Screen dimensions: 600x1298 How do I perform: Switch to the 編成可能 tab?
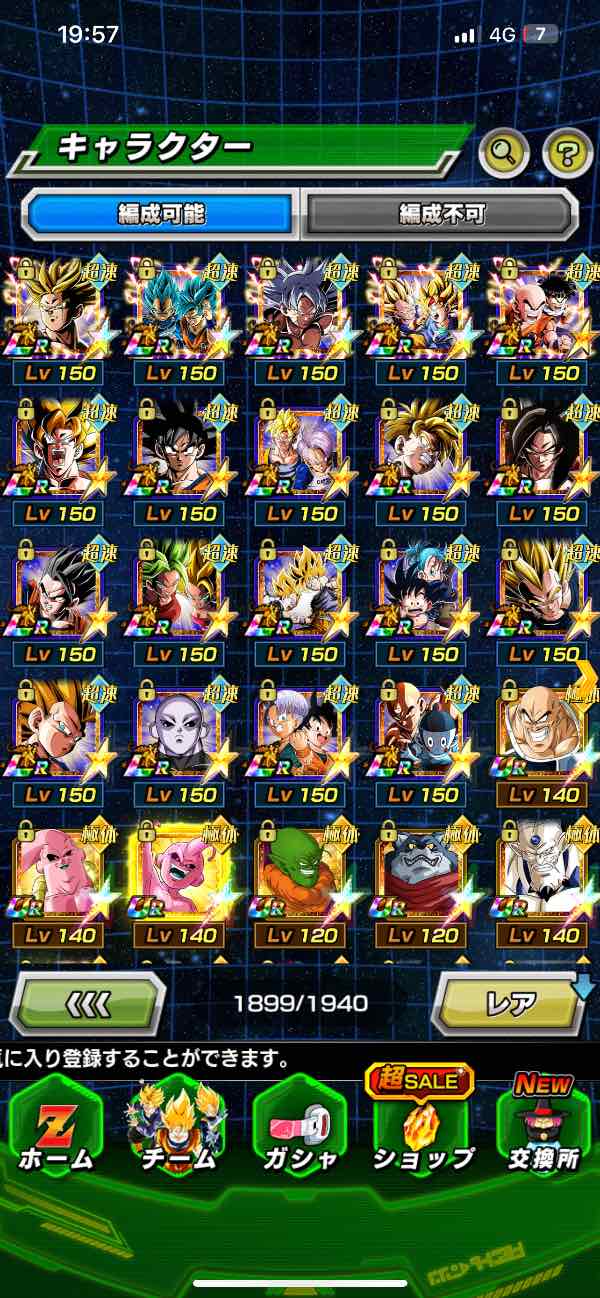pos(162,213)
